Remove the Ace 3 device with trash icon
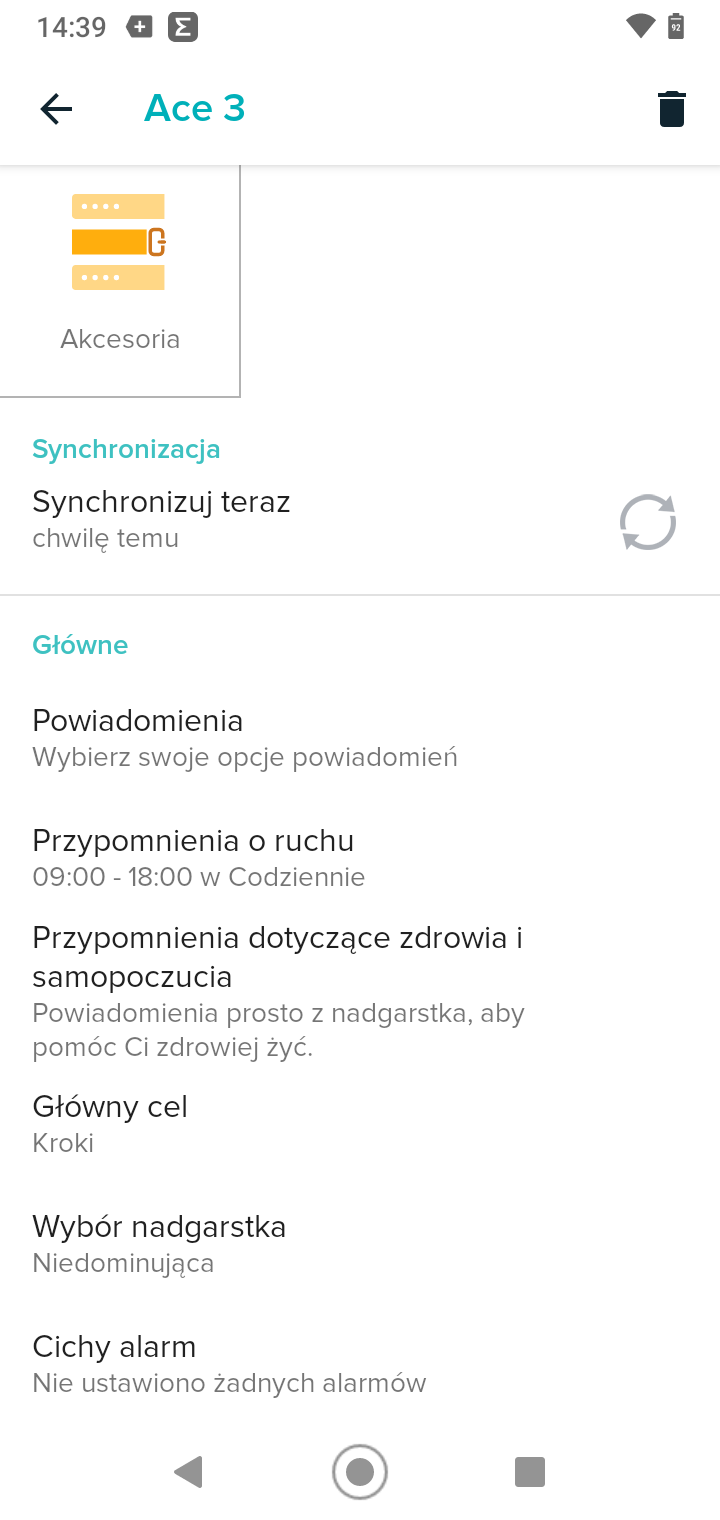The height and width of the screenshot is (1520, 720). (x=672, y=109)
